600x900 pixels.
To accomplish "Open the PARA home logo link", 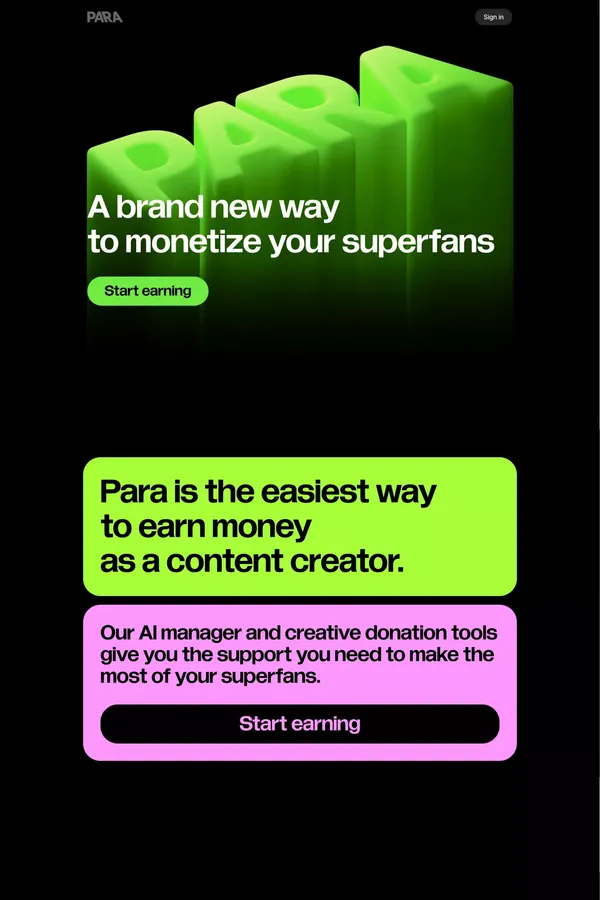I will pyautogui.click(x=105, y=17).
